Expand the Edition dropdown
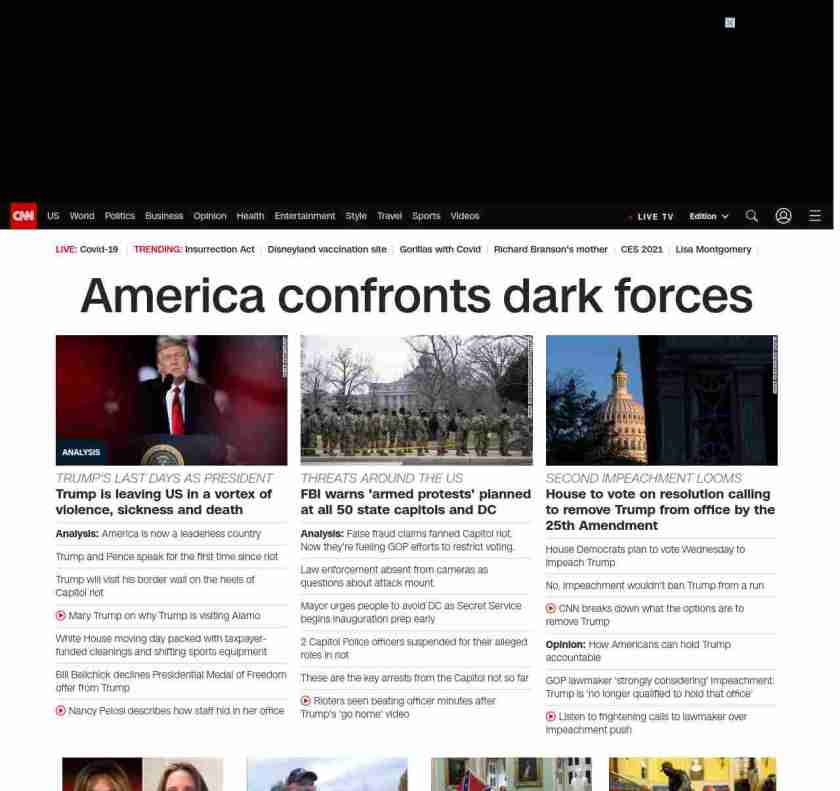This screenshot has height=791, width=840. tap(708, 217)
